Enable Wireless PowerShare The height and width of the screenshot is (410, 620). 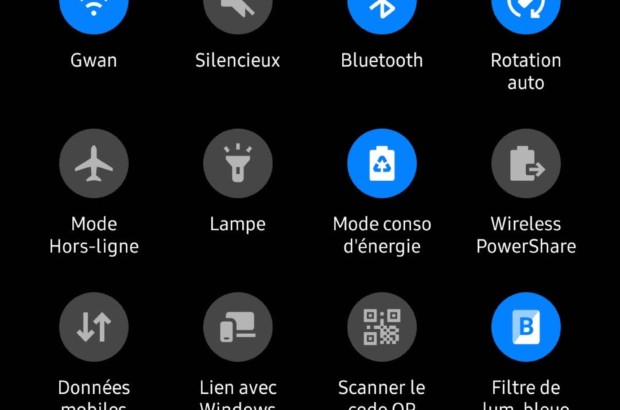pyautogui.click(x=526, y=164)
